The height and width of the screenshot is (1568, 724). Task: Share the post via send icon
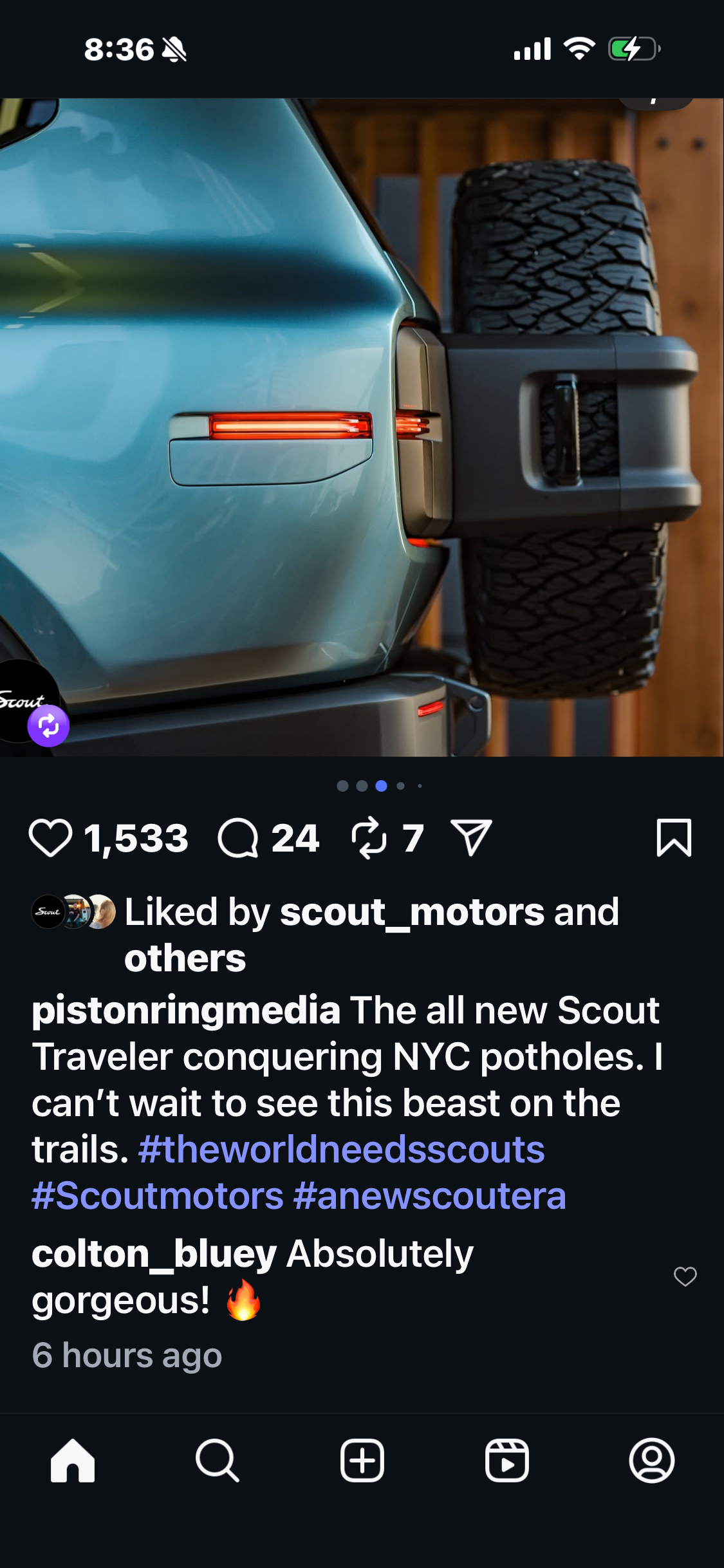[x=471, y=838]
